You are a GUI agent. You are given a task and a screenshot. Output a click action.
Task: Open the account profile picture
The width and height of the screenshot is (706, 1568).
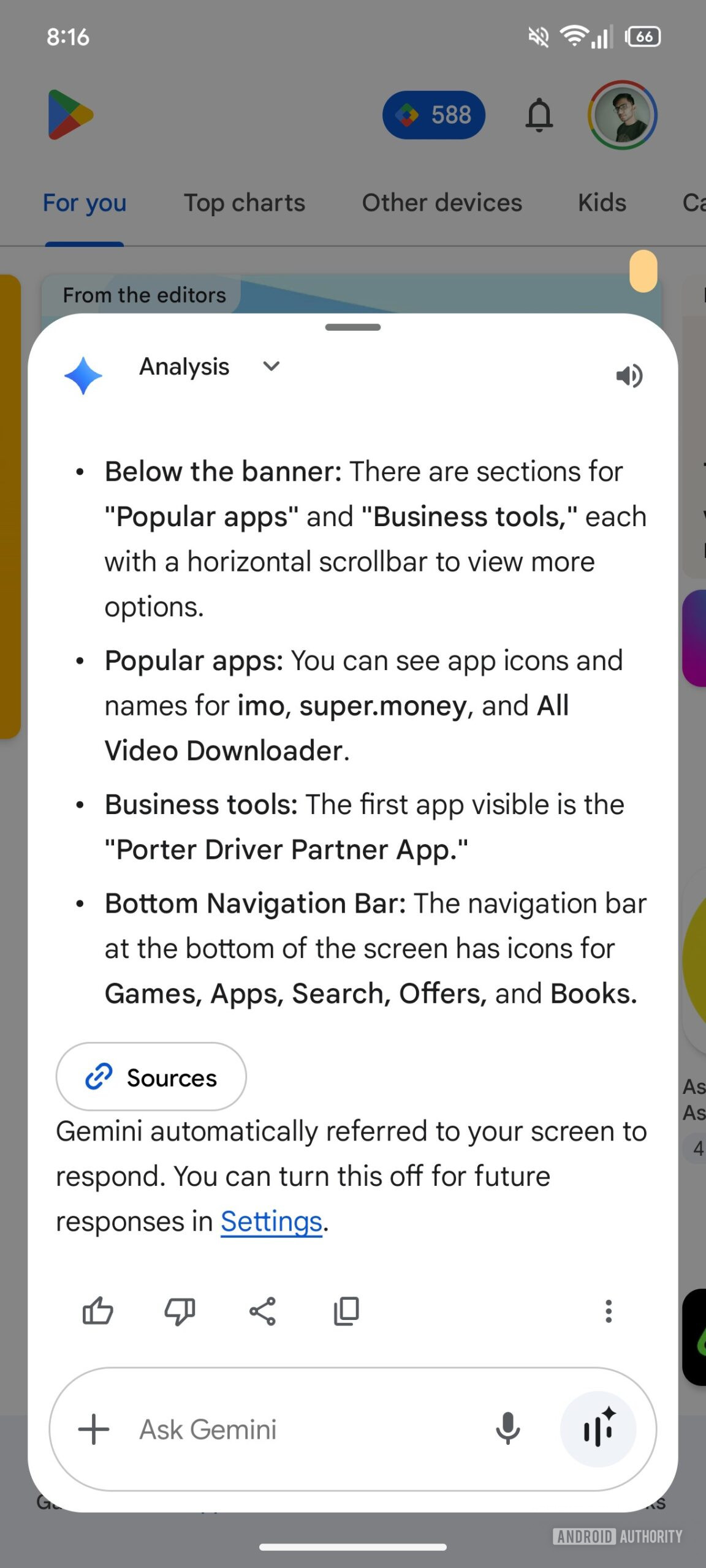(623, 115)
